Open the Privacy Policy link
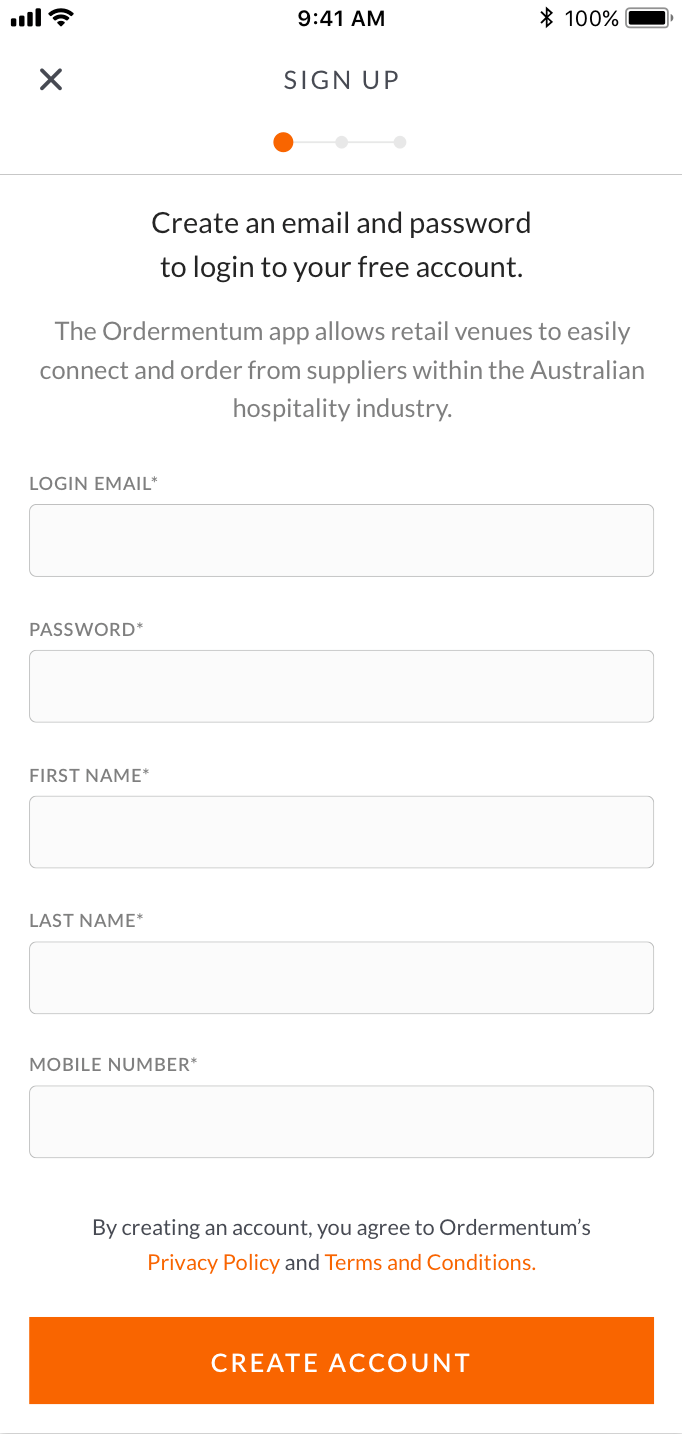 coord(213,1262)
